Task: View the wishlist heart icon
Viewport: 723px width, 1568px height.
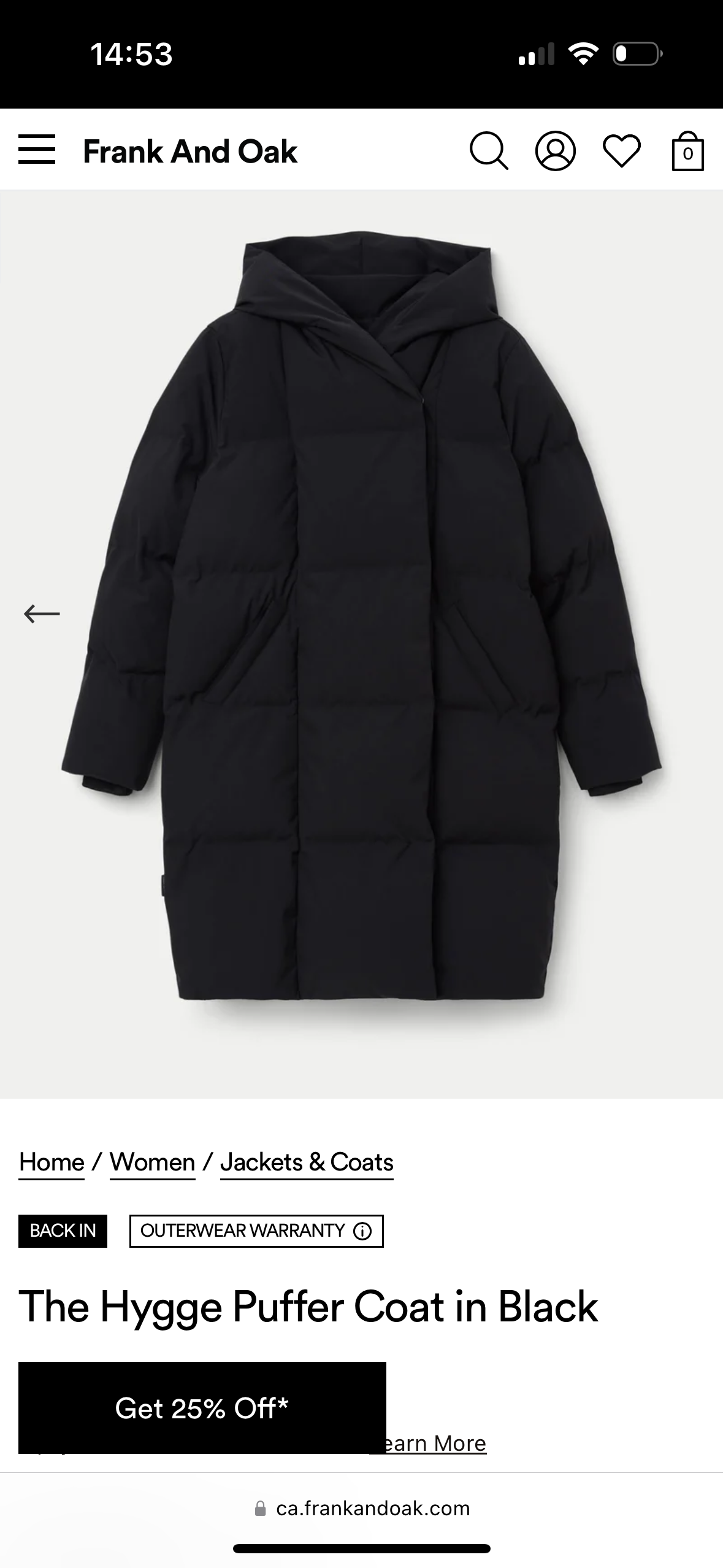Action: click(x=622, y=151)
